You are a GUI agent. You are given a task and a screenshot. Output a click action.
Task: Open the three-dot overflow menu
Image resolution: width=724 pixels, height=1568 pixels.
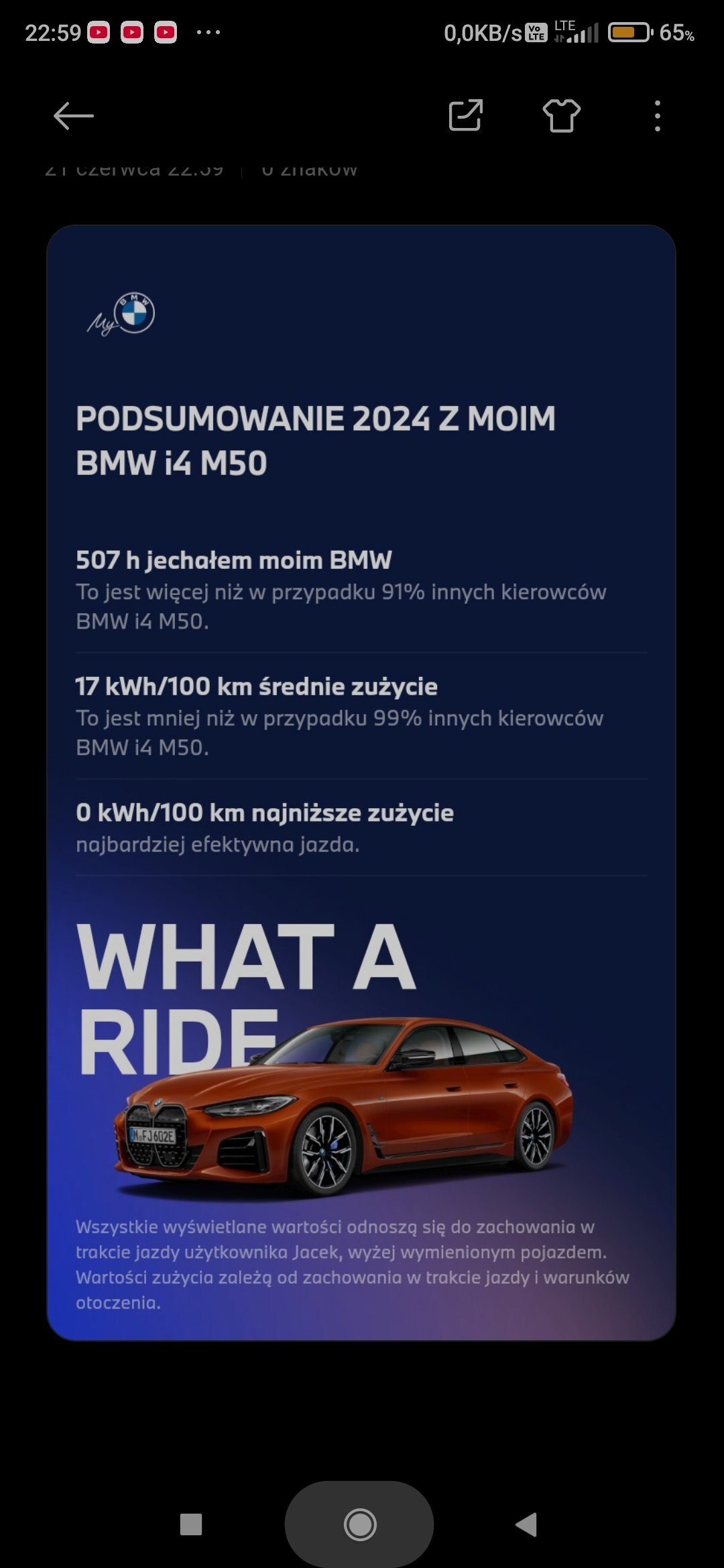[x=658, y=116]
